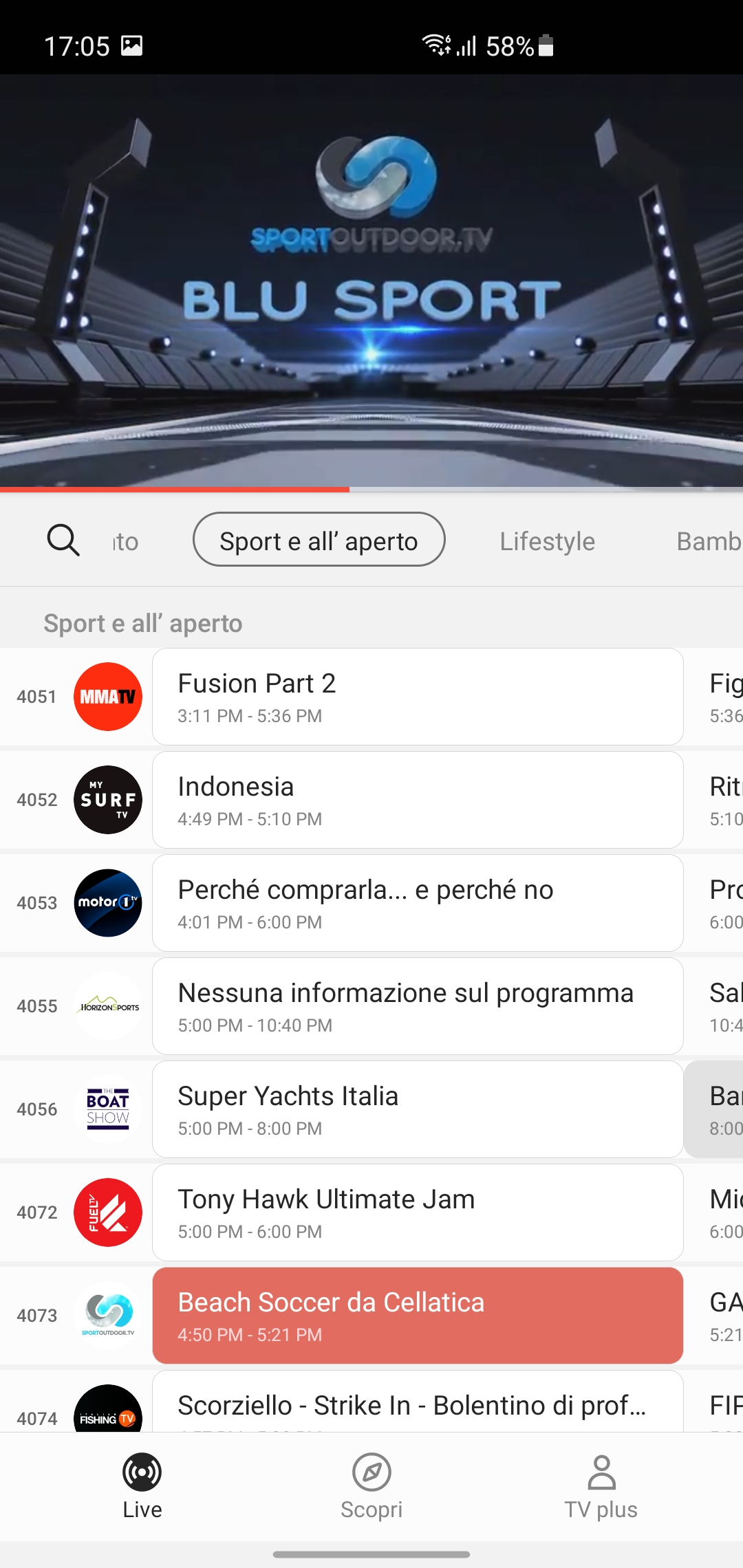Open the TV plus tab
The width and height of the screenshot is (743, 1568).
[601, 1486]
